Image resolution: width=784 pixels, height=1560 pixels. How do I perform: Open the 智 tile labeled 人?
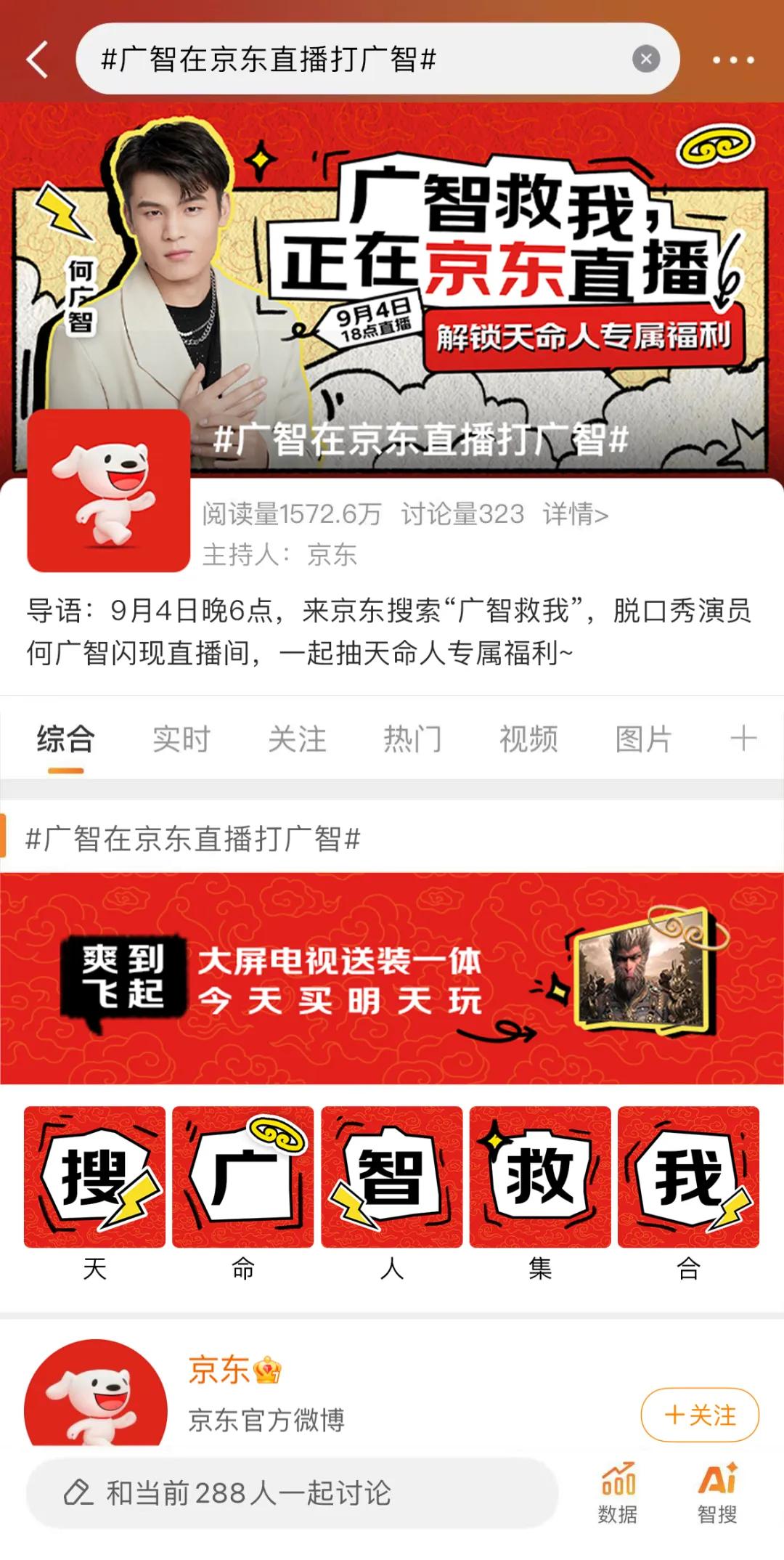pos(392,1177)
